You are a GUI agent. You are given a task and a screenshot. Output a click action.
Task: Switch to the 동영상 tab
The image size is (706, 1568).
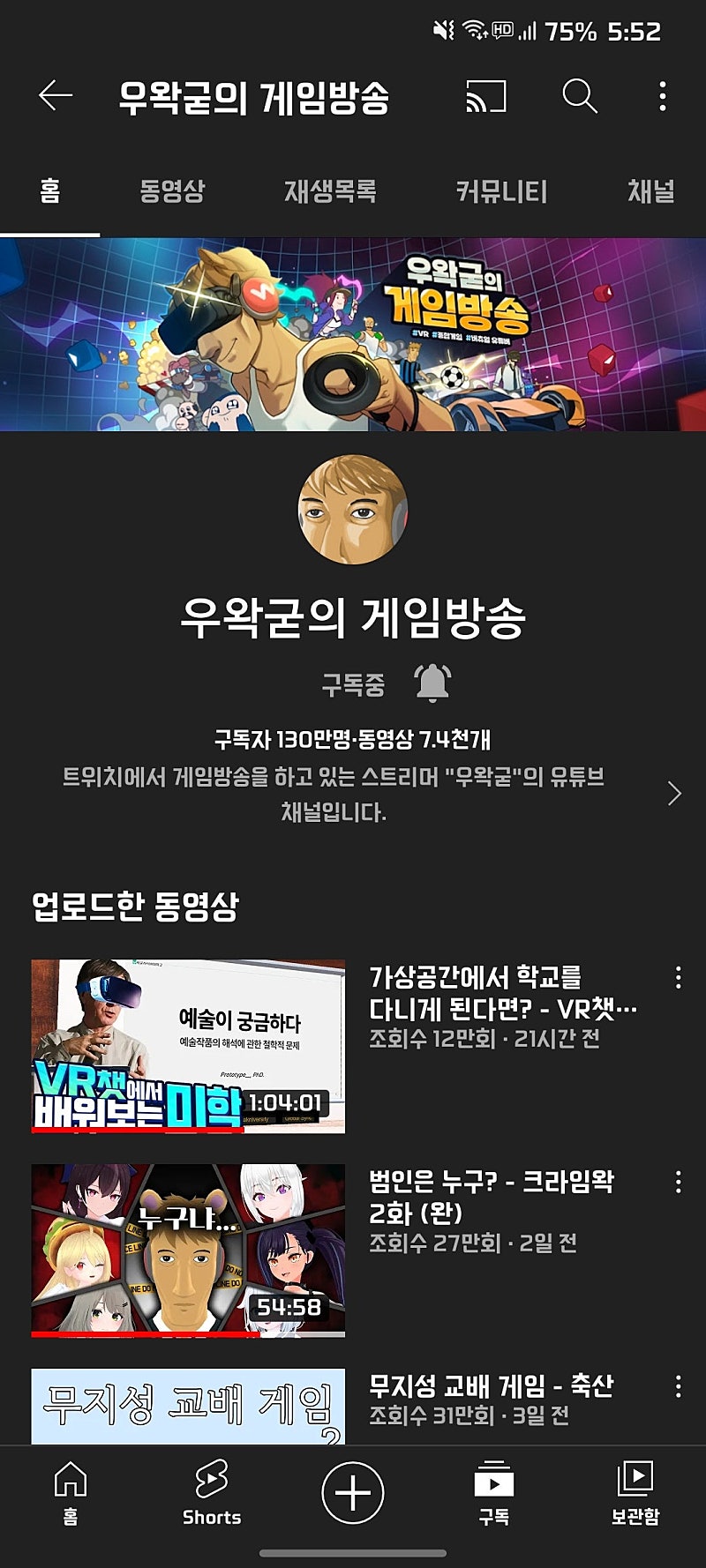[x=172, y=190]
